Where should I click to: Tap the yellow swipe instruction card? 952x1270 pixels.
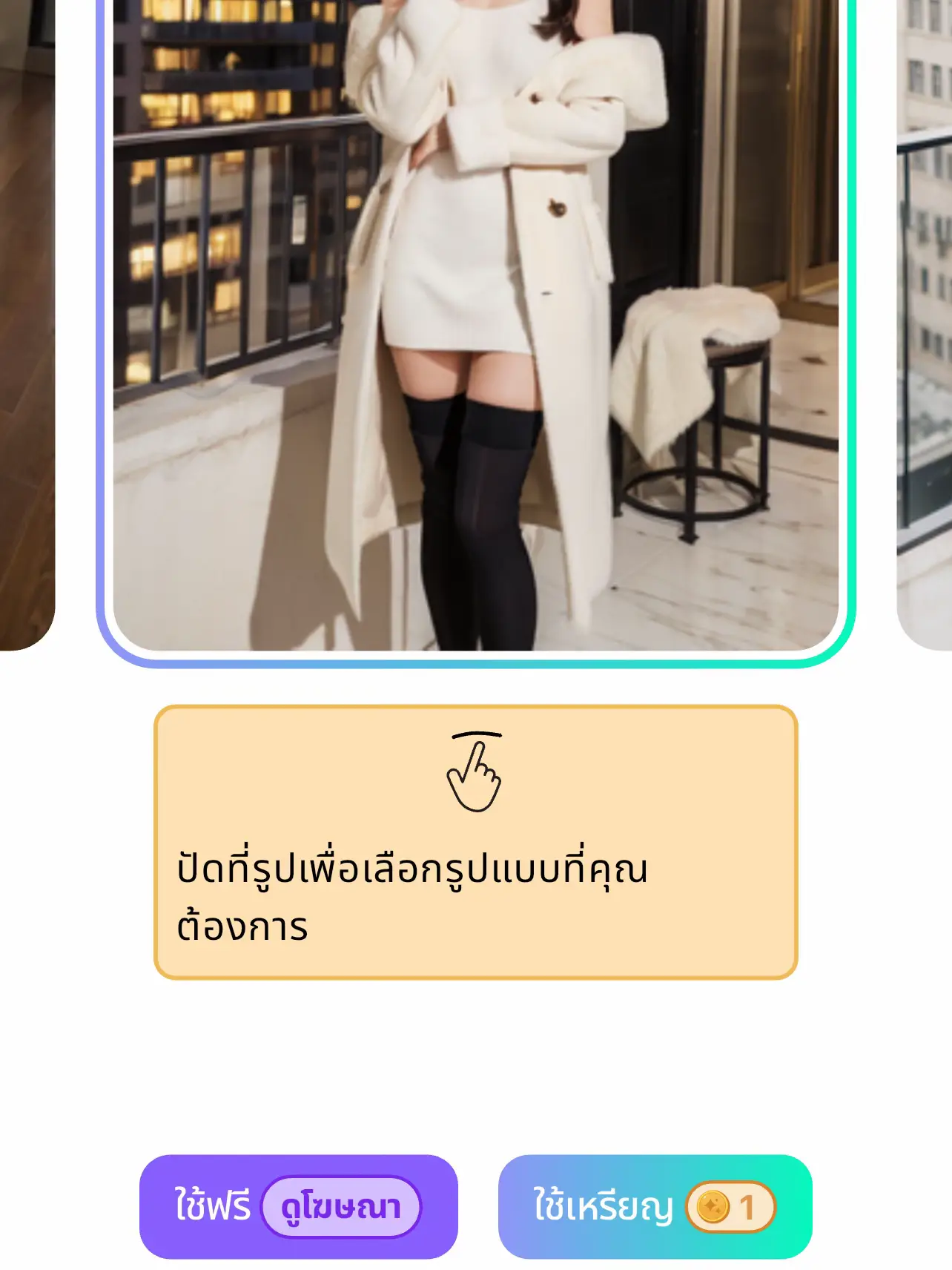(x=477, y=846)
